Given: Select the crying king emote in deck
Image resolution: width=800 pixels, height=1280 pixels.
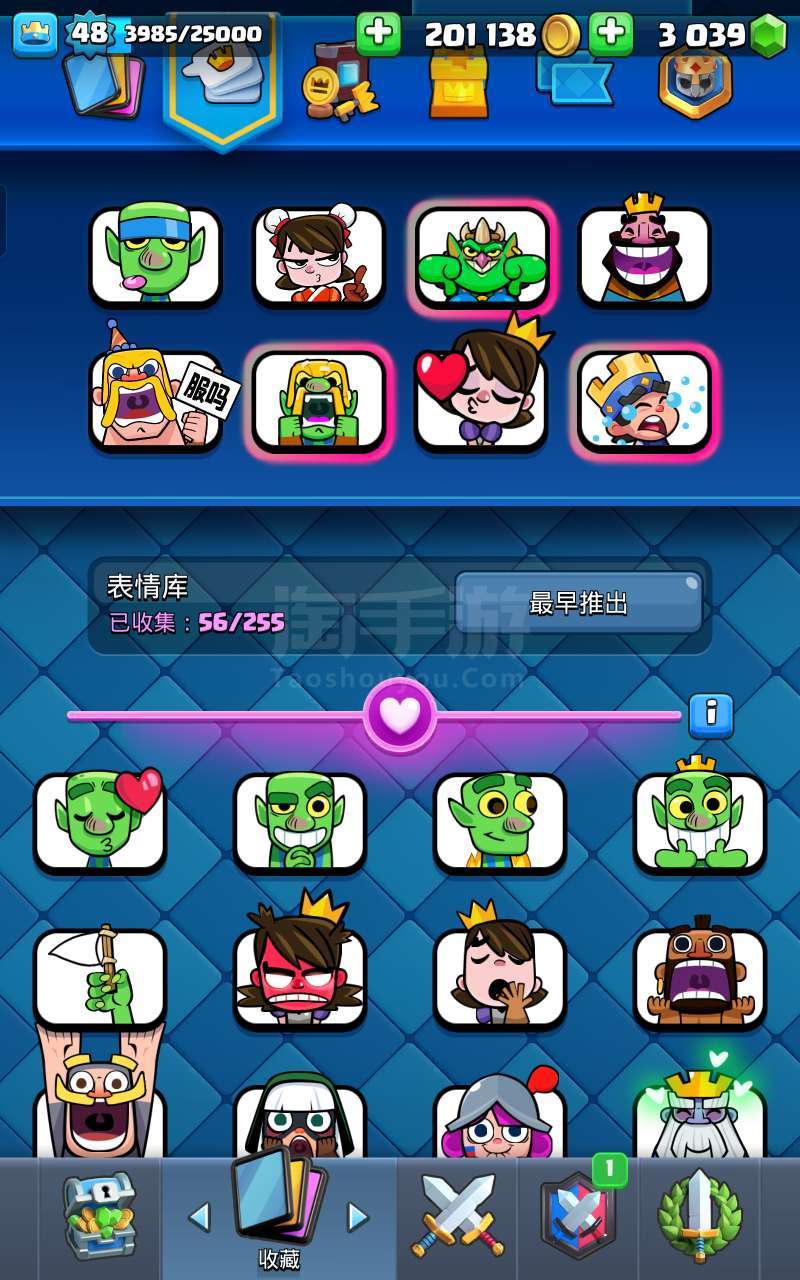Looking at the screenshot, I should pos(644,400).
